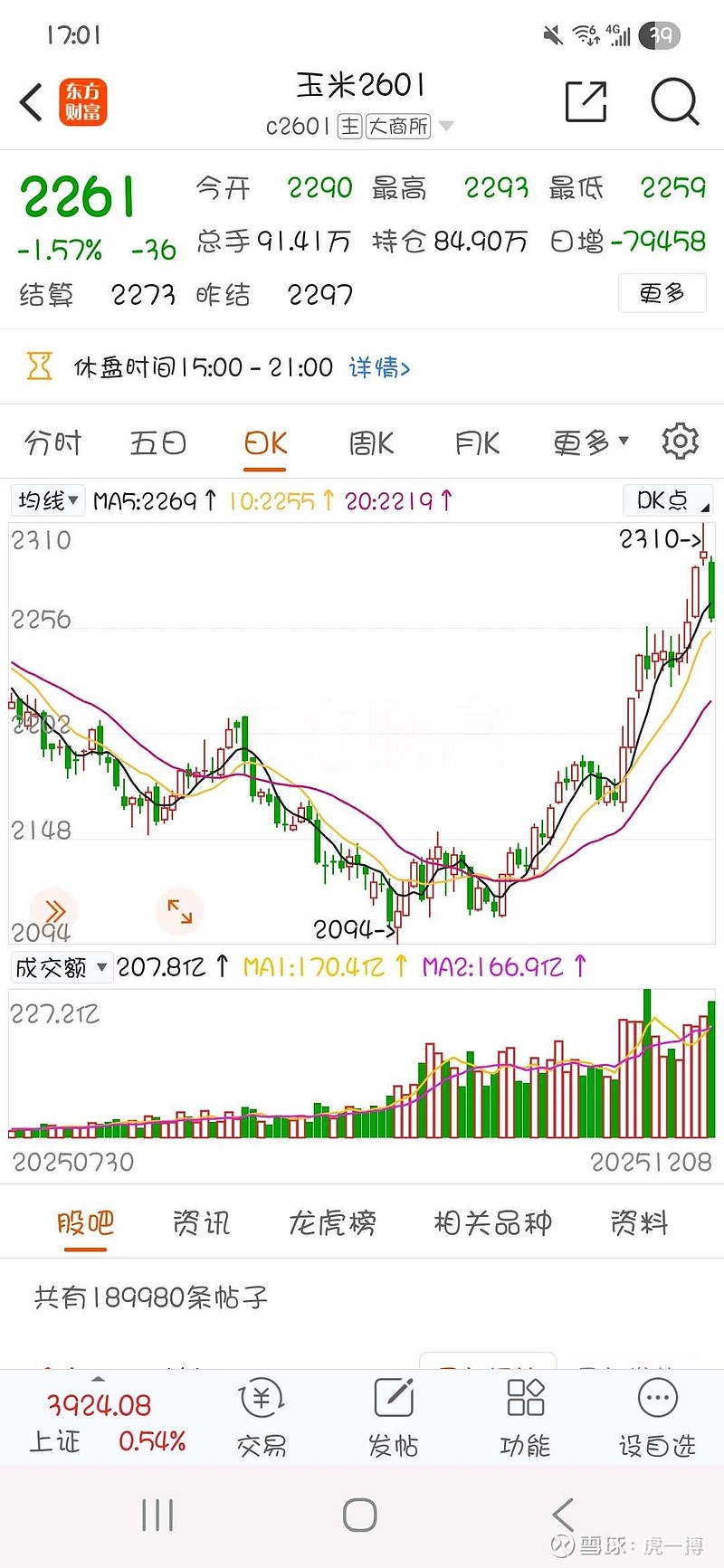
Task: Tap the double-chevron fast-forward control on chart
Action: (55, 911)
